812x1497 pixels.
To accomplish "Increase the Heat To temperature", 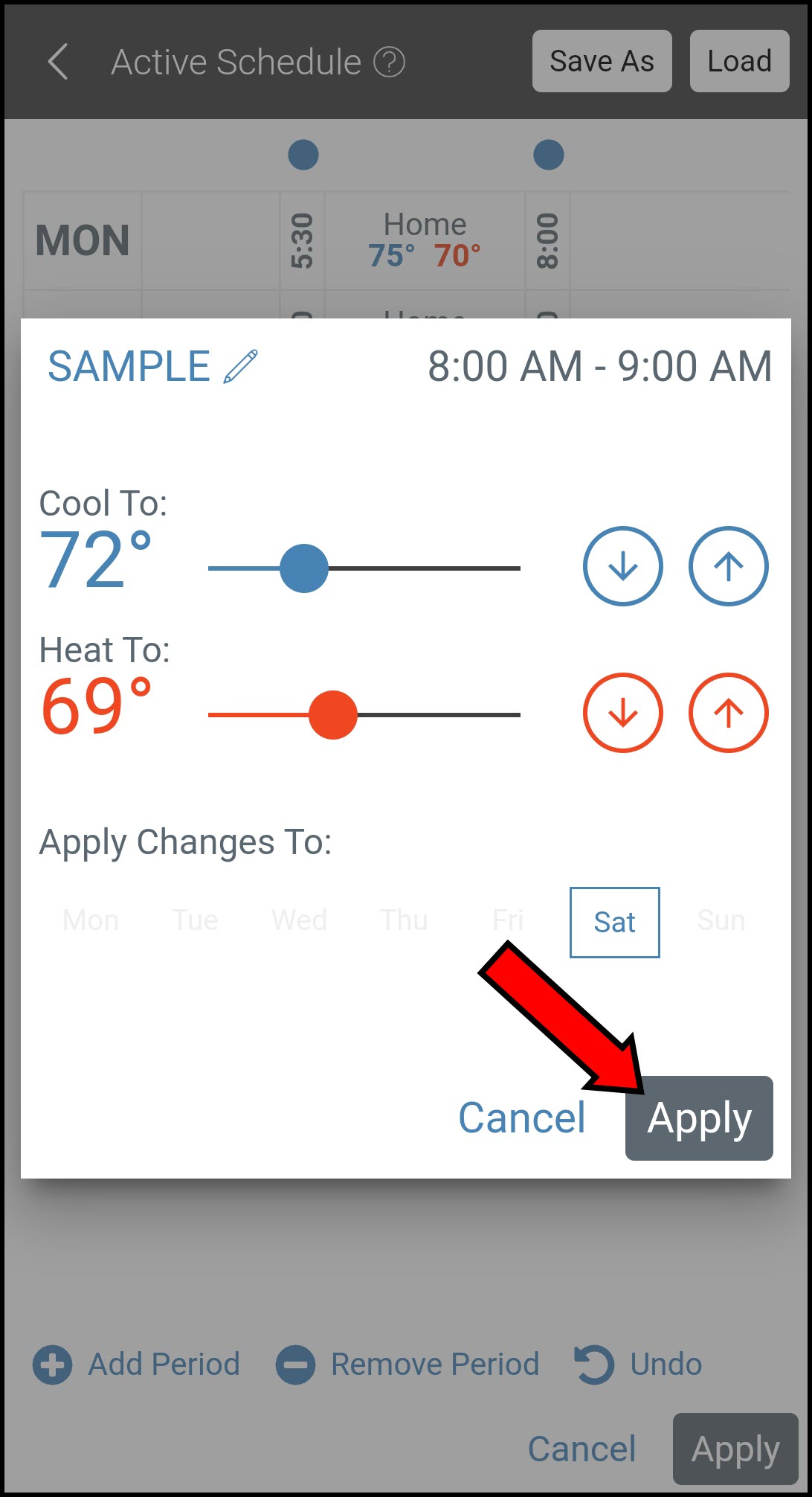I will (x=728, y=713).
